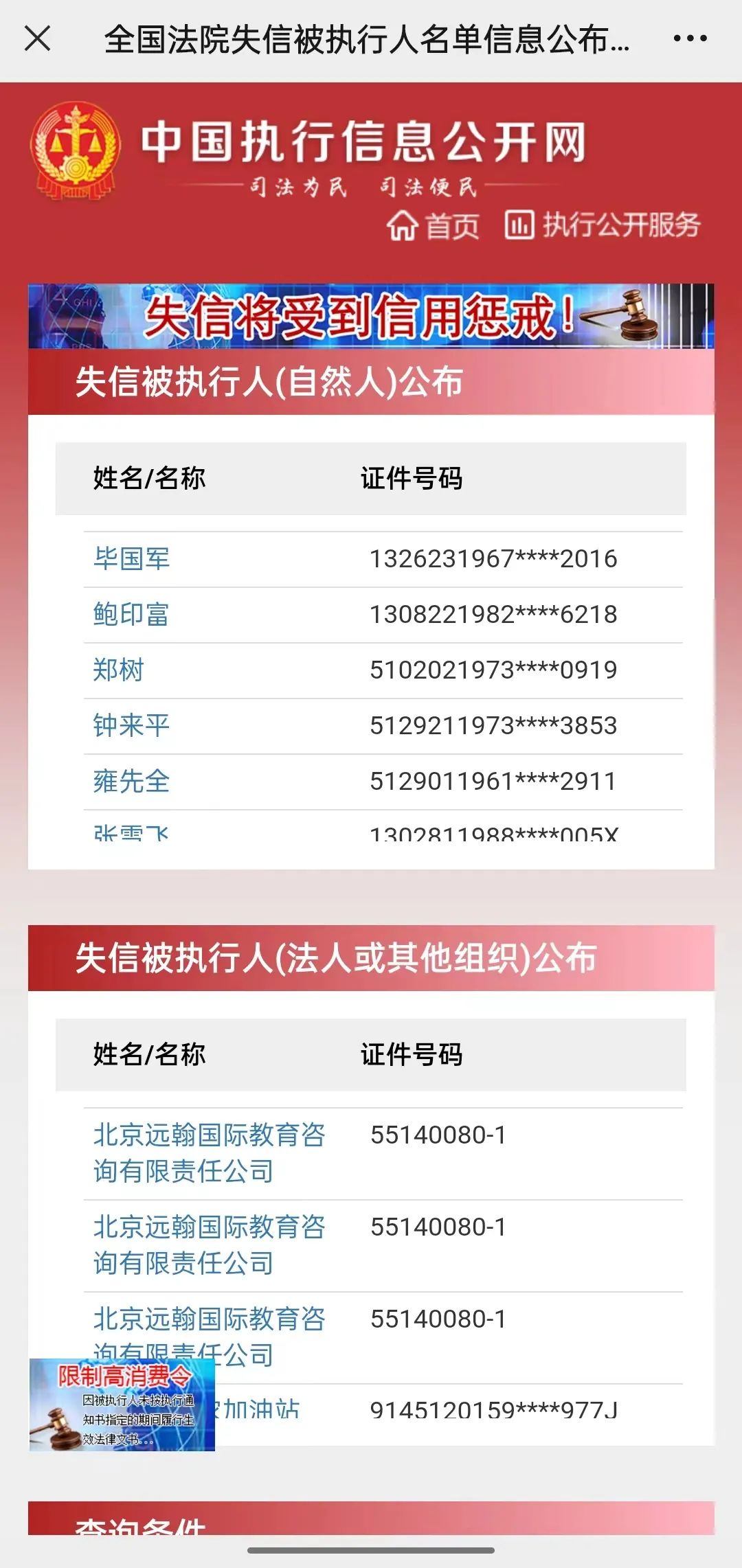Open the three-dot overflow menu
Viewport: 742px width, 1568px height.
[690, 38]
